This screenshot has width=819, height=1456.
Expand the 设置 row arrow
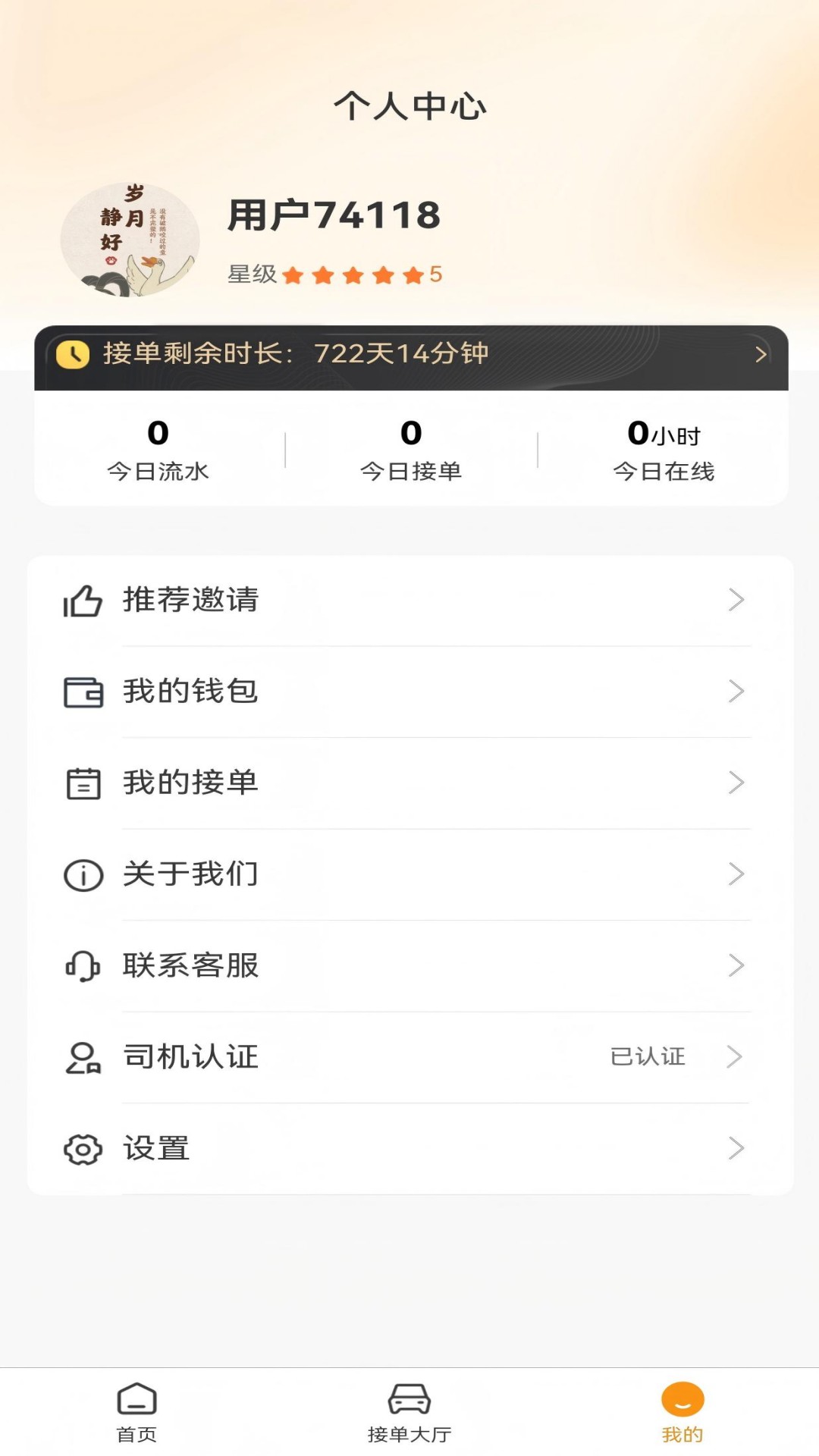(x=736, y=1148)
